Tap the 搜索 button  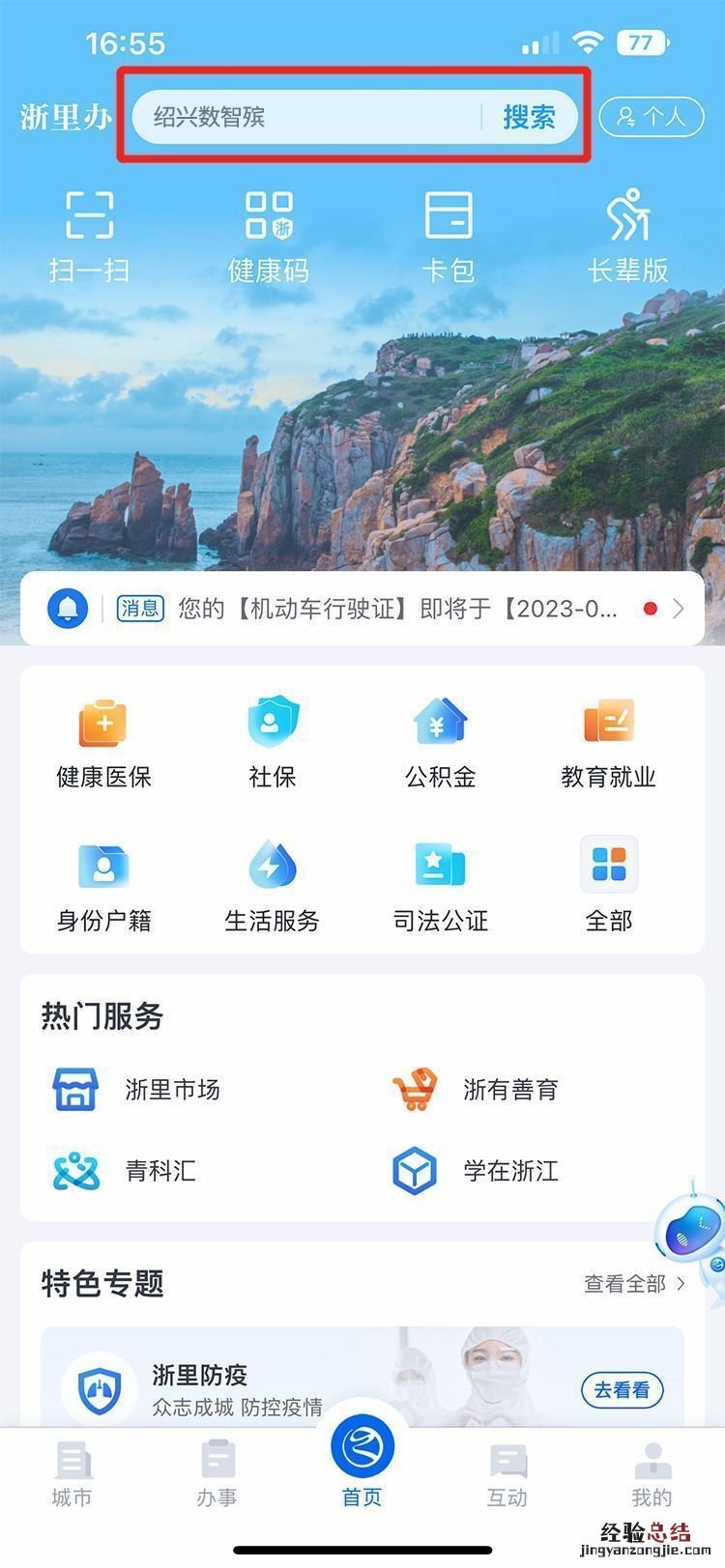tap(529, 117)
